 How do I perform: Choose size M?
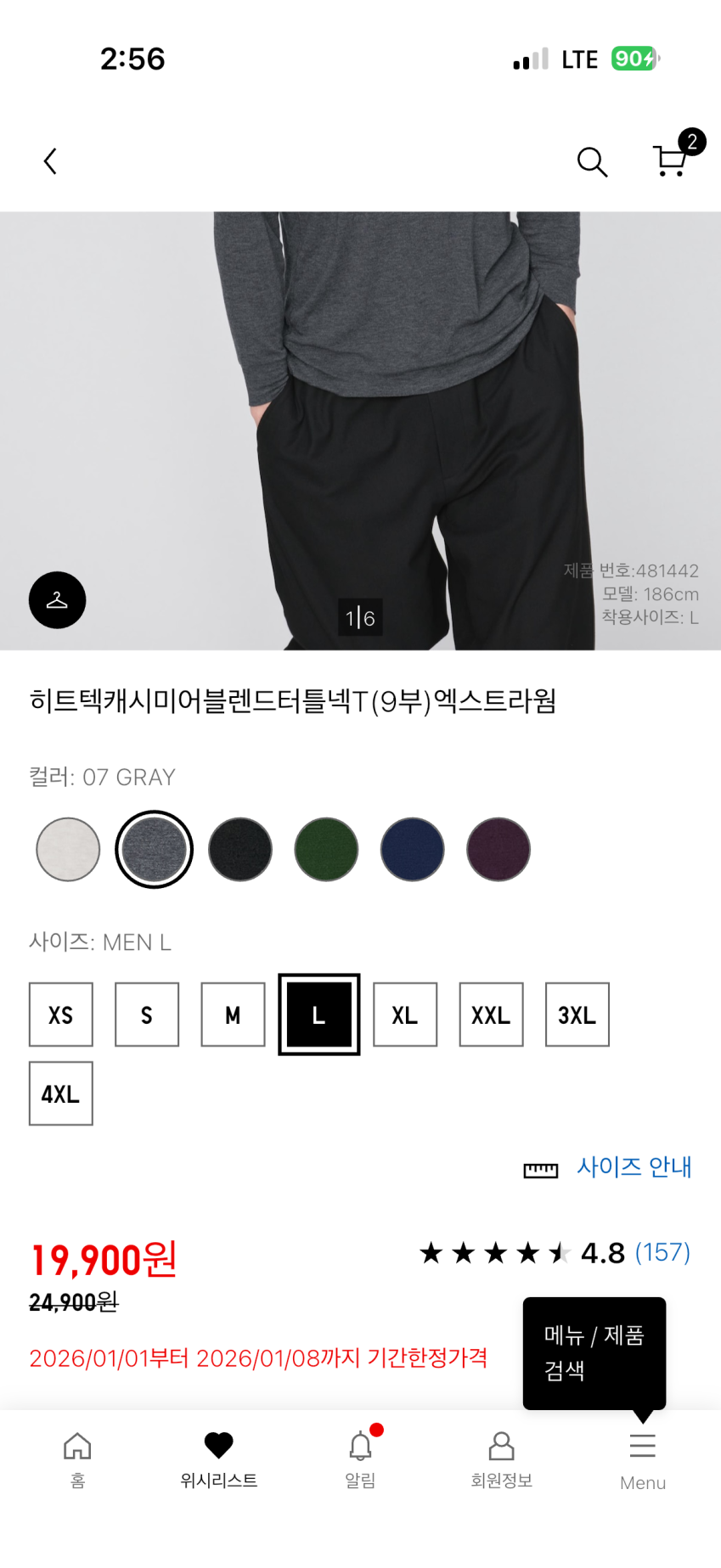233,1014
